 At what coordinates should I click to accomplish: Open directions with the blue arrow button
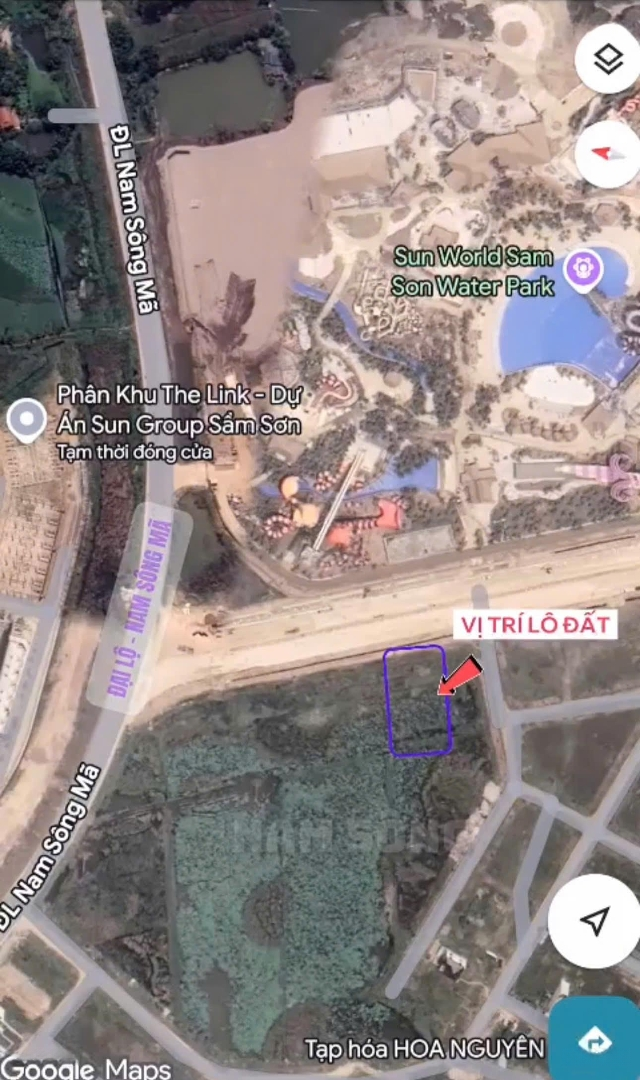(596, 1040)
